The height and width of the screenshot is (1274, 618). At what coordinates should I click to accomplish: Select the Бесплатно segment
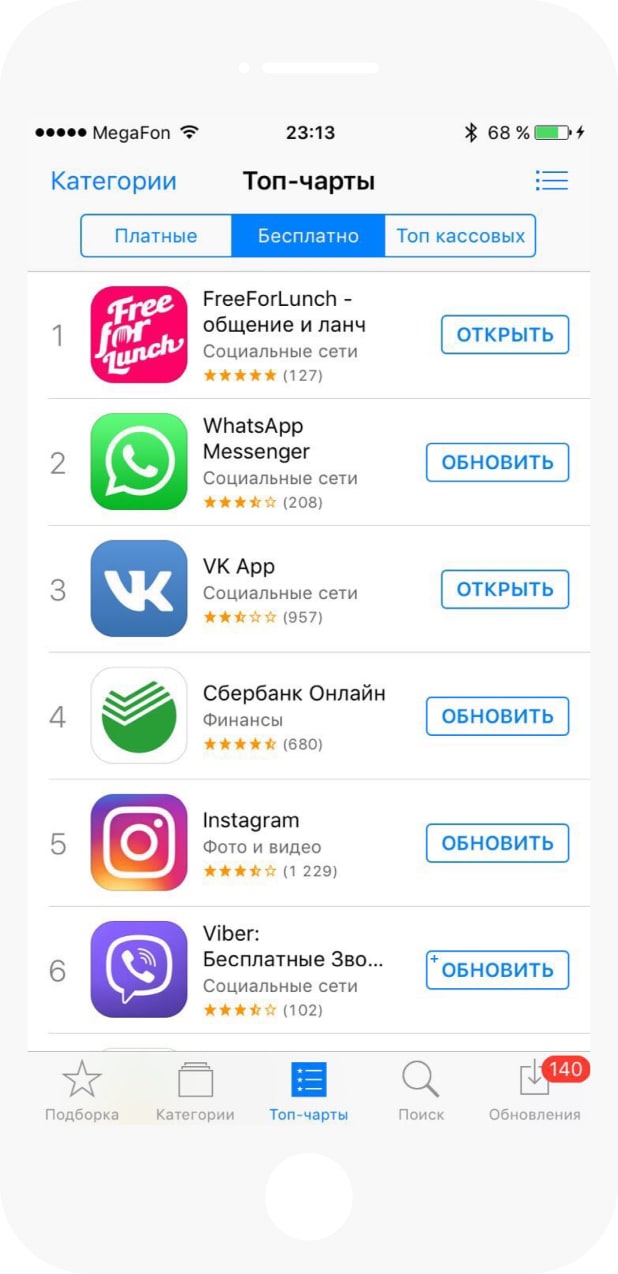[308, 237]
